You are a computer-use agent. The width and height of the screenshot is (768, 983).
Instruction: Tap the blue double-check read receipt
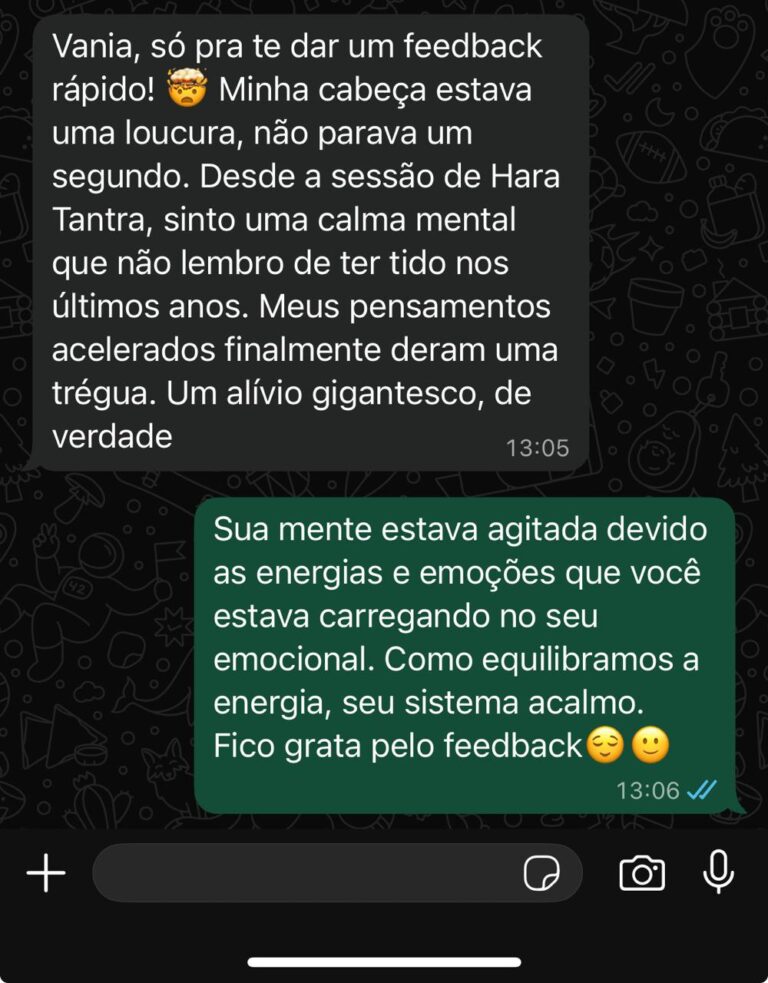point(700,792)
